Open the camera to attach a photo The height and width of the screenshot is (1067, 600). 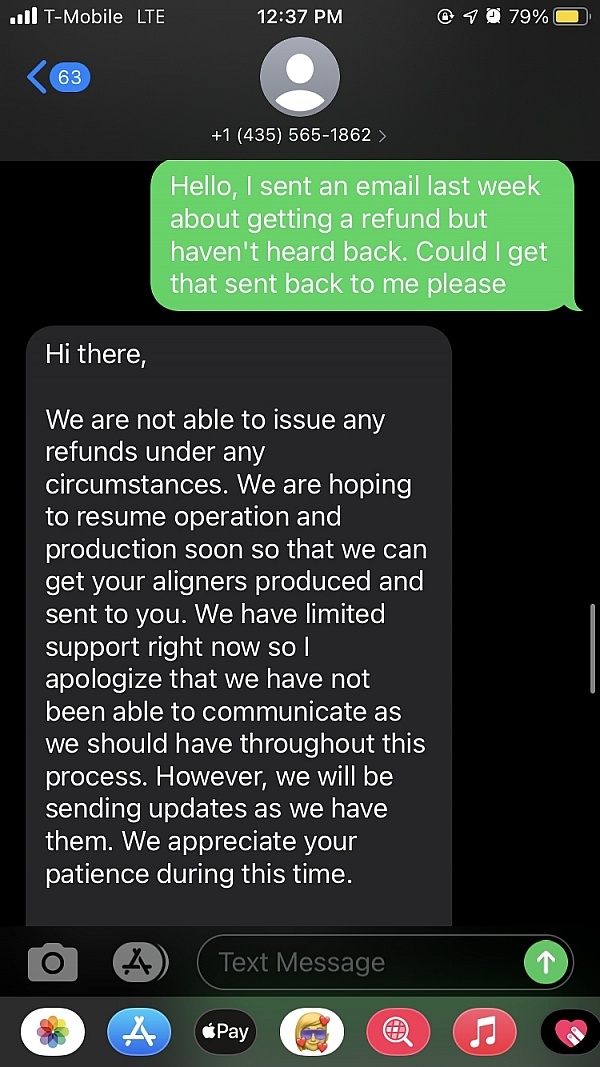52,962
